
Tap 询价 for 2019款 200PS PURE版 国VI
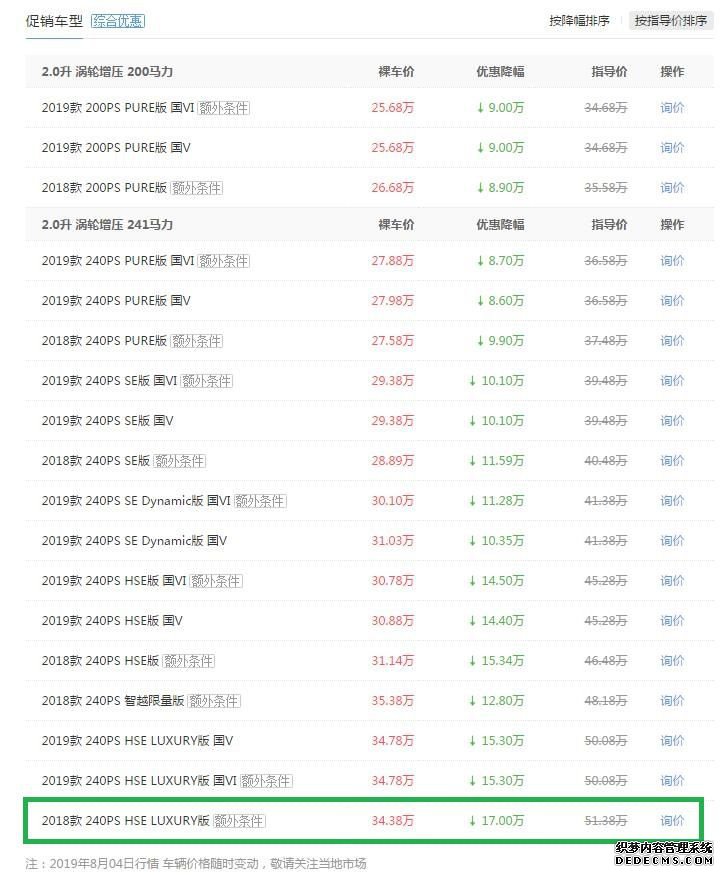672,108
